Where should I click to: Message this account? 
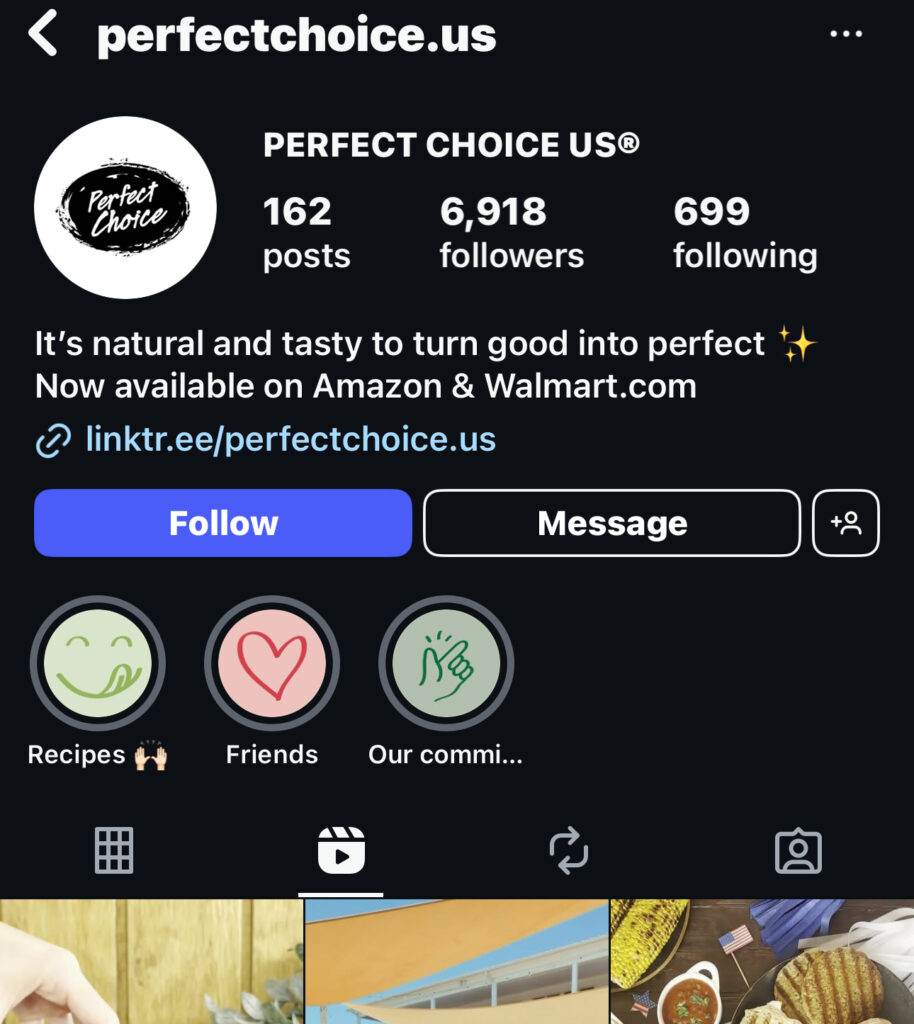click(612, 523)
